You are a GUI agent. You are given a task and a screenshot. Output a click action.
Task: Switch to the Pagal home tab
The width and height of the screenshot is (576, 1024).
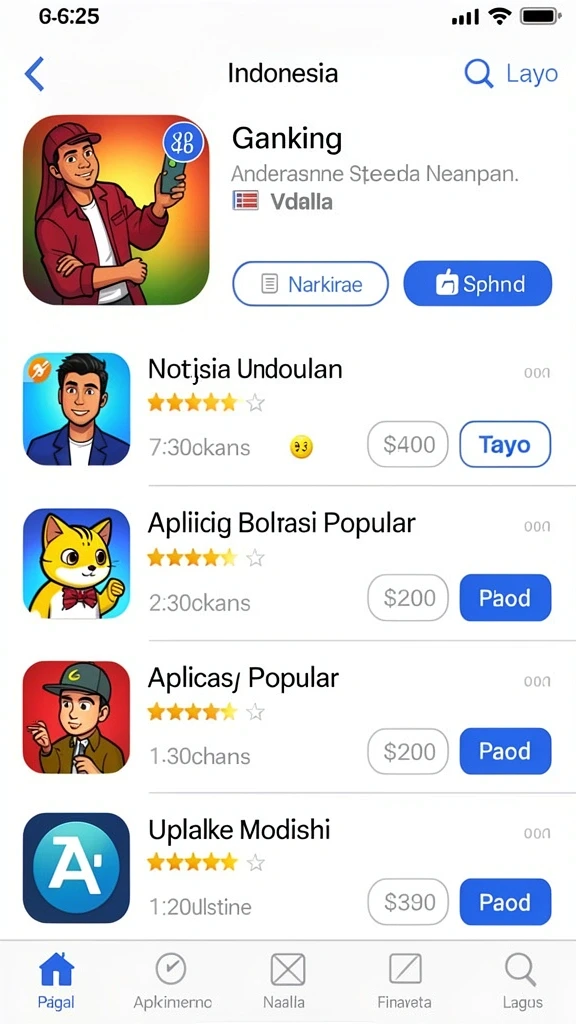point(57,980)
